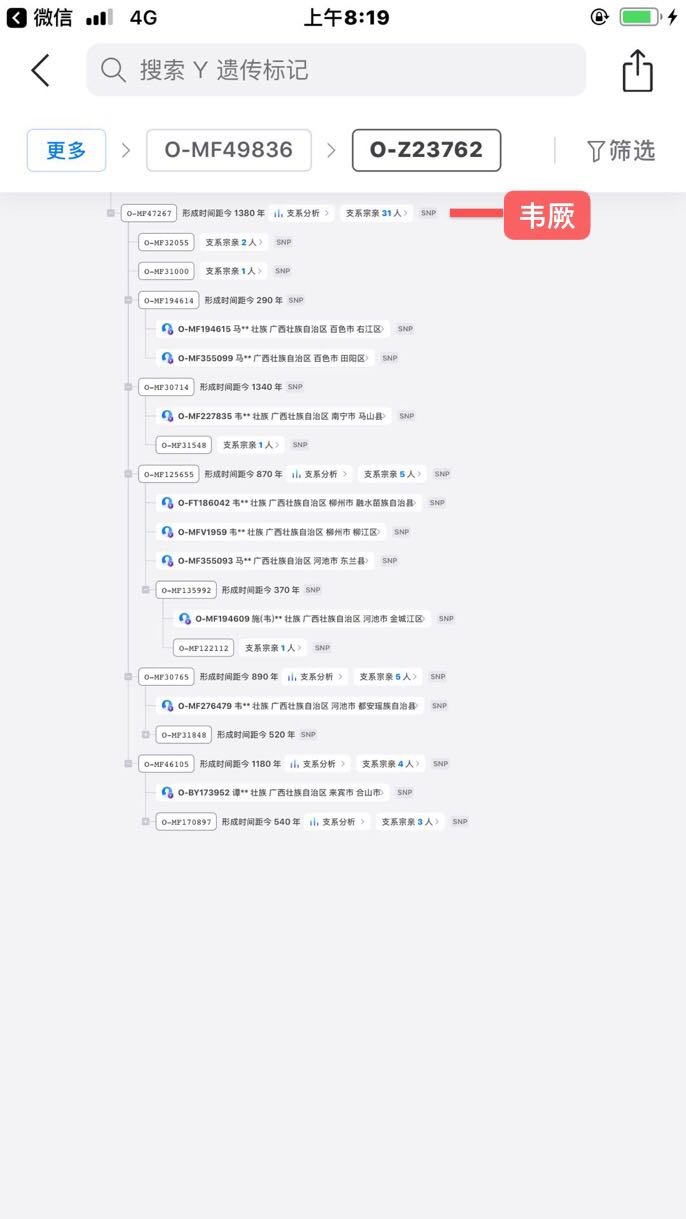Screen dimensions: 686x1219
Task: View the 31 支系宗亲 of O-MF47267
Action: [375, 213]
